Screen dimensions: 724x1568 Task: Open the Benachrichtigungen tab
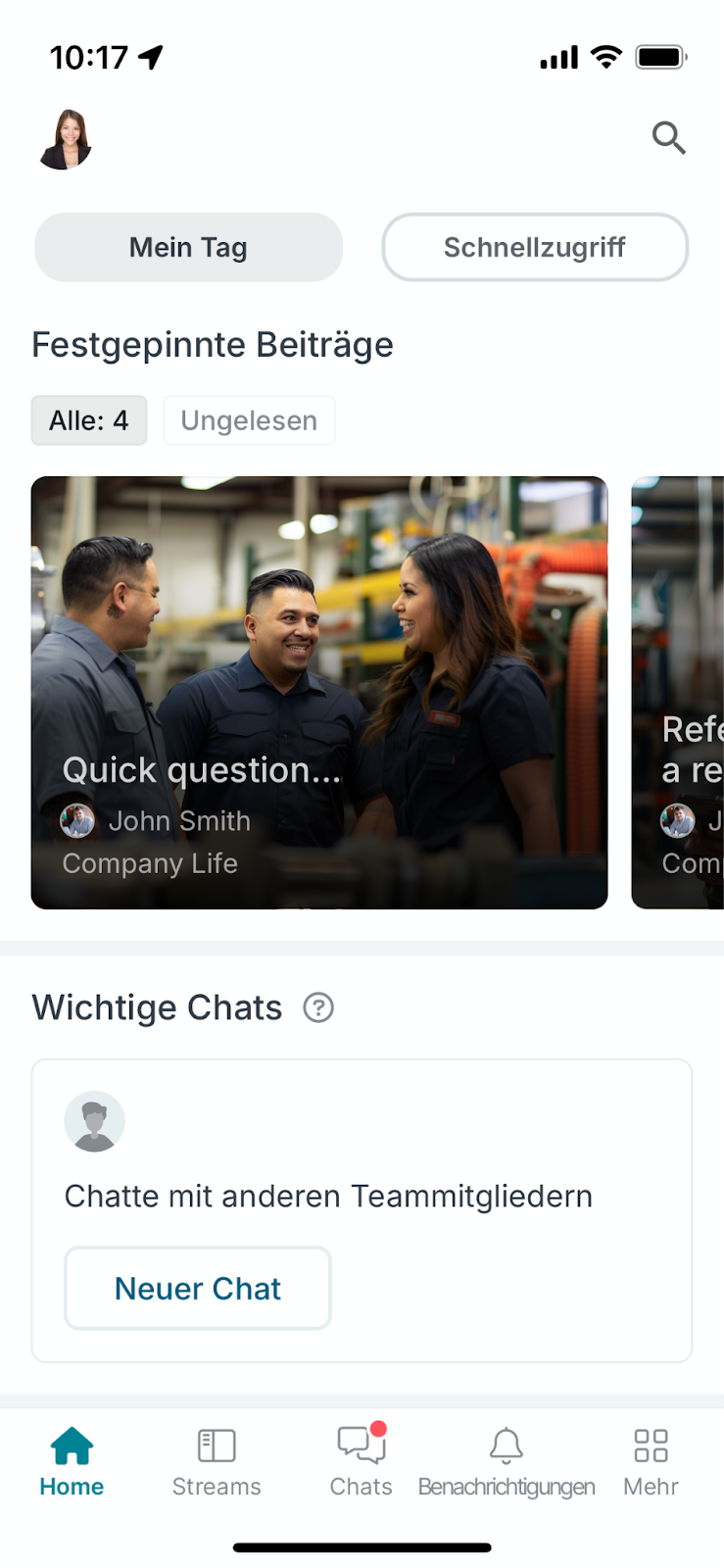click(x=506, y=1461)
